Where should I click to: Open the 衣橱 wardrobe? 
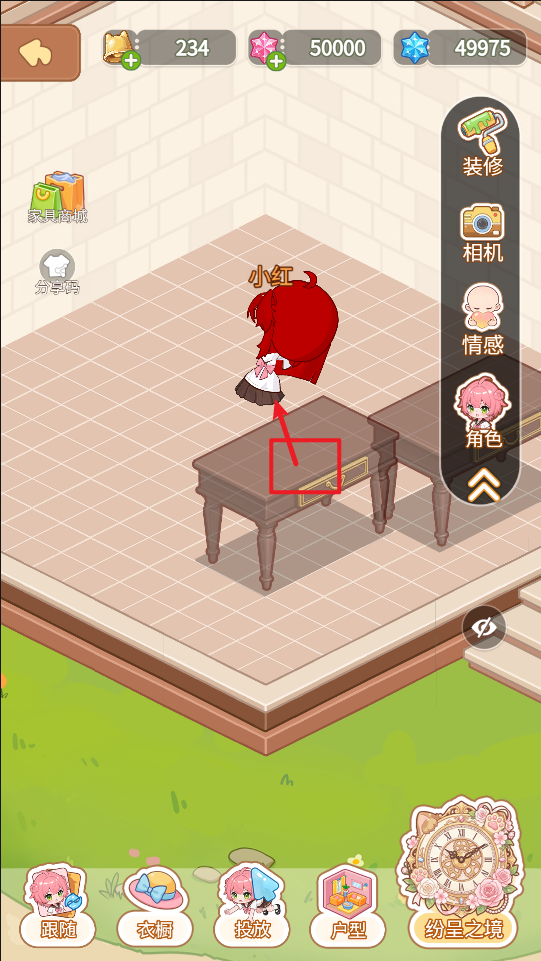154,908
